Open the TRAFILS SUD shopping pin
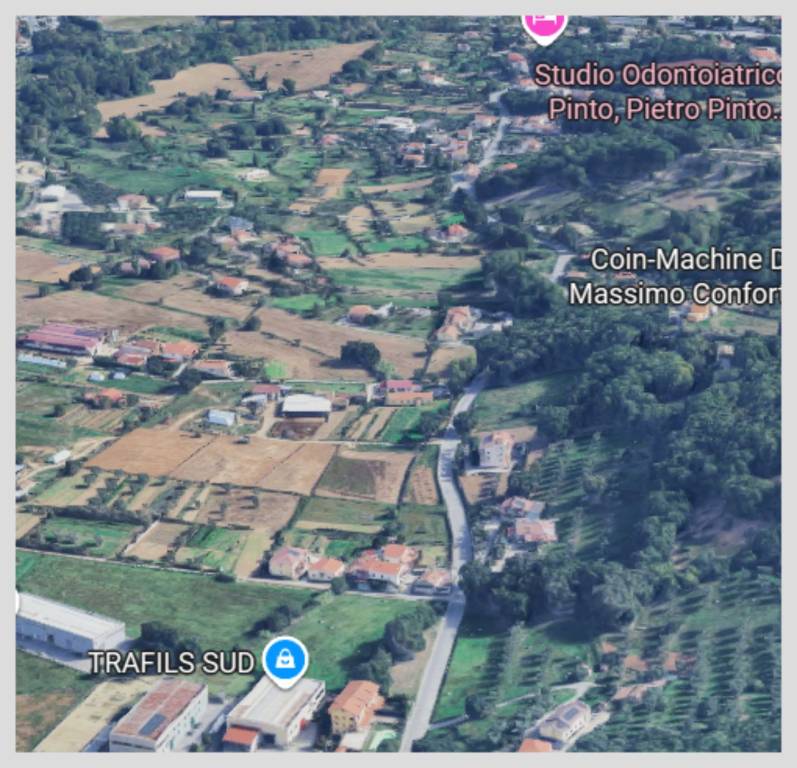 point(285,659)
